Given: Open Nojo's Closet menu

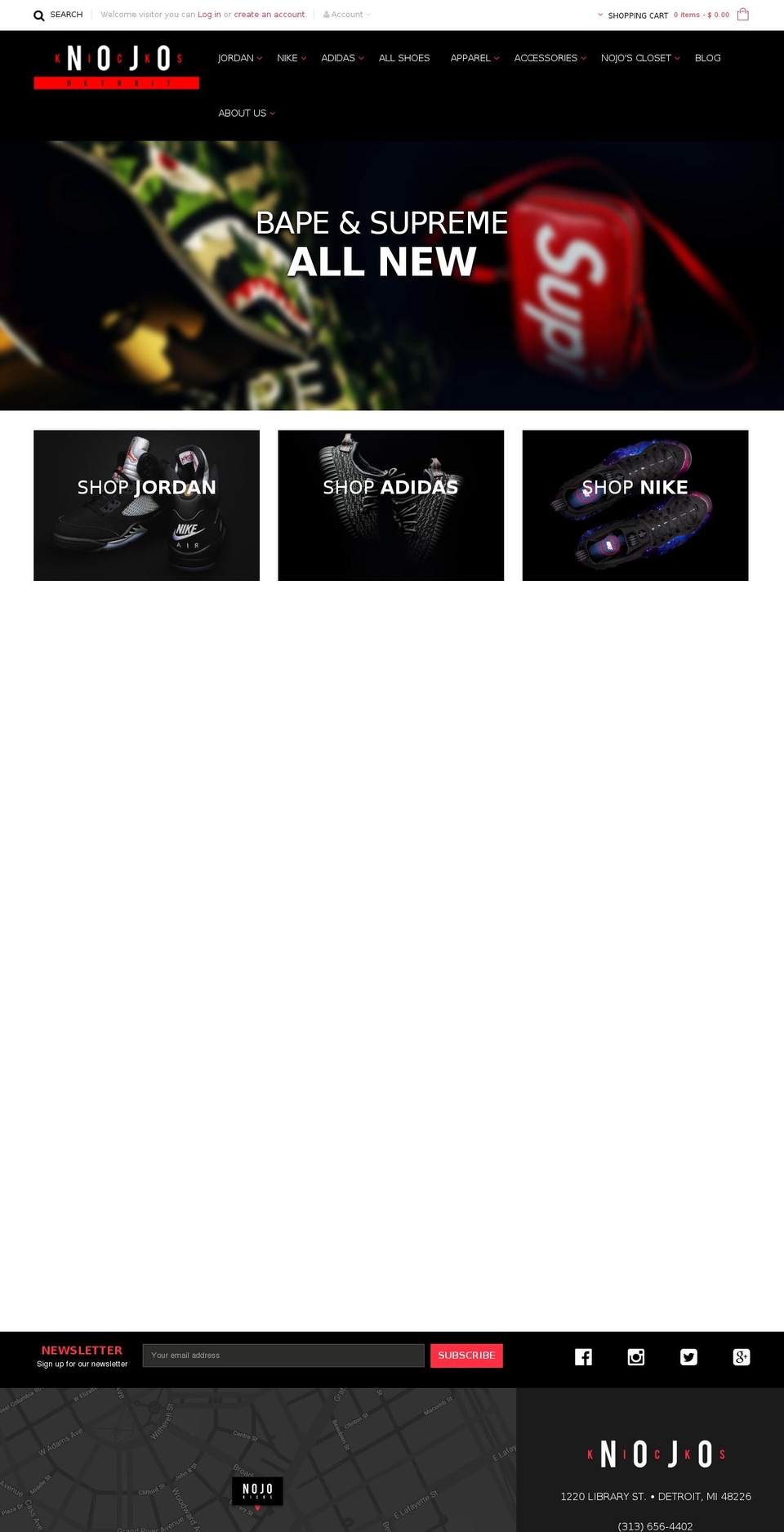Looking at the screenshot, I should [639, 58].
